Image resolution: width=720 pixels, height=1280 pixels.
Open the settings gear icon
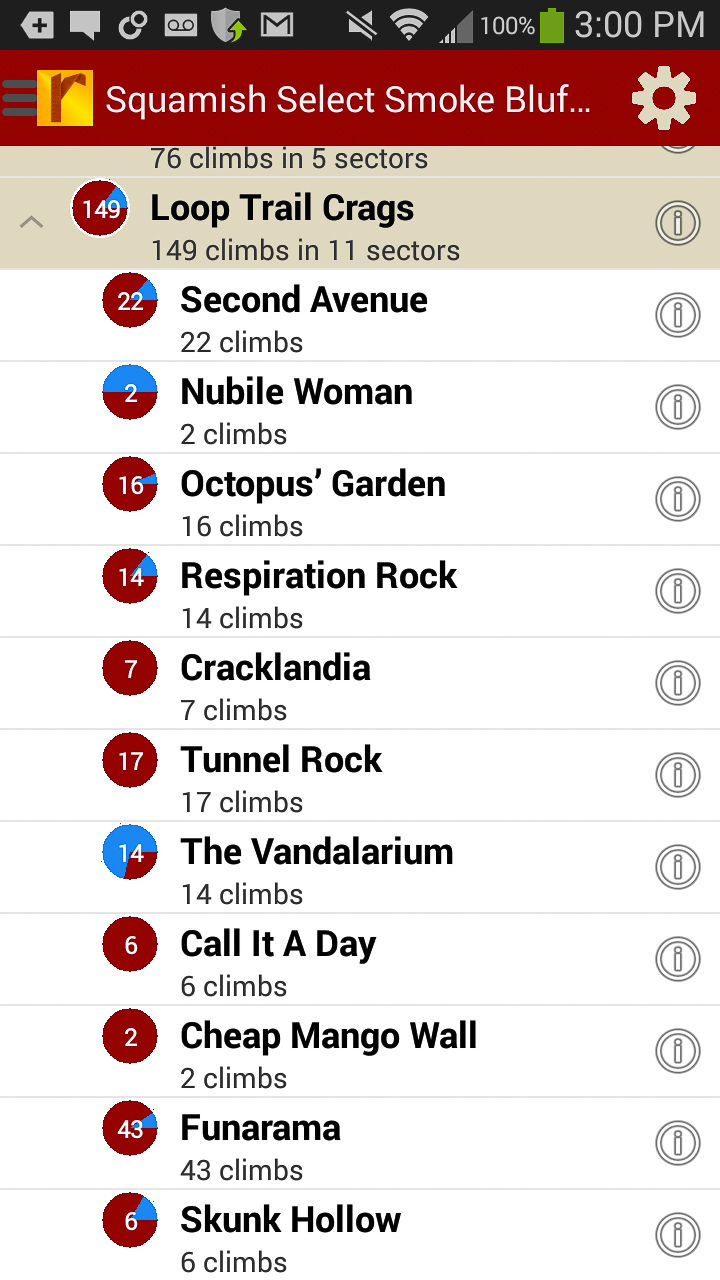(x=663, y=98)
